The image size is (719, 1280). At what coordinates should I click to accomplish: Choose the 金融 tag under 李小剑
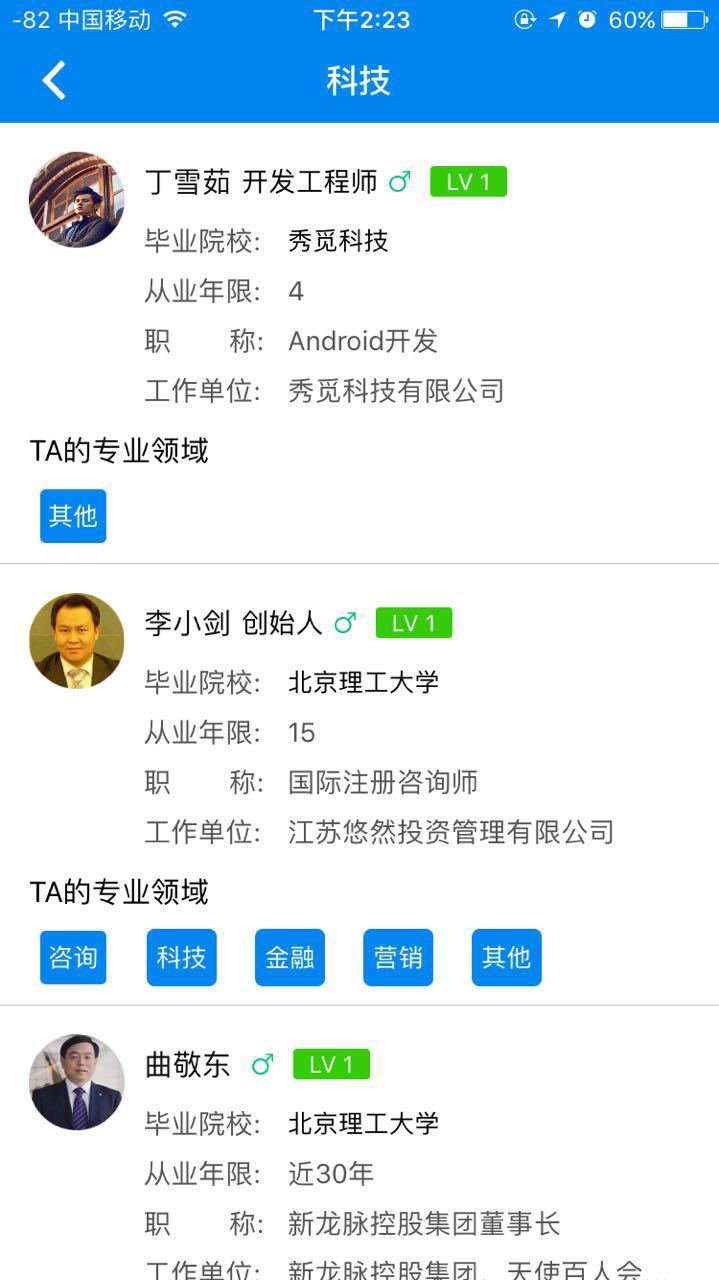(290, 957)
